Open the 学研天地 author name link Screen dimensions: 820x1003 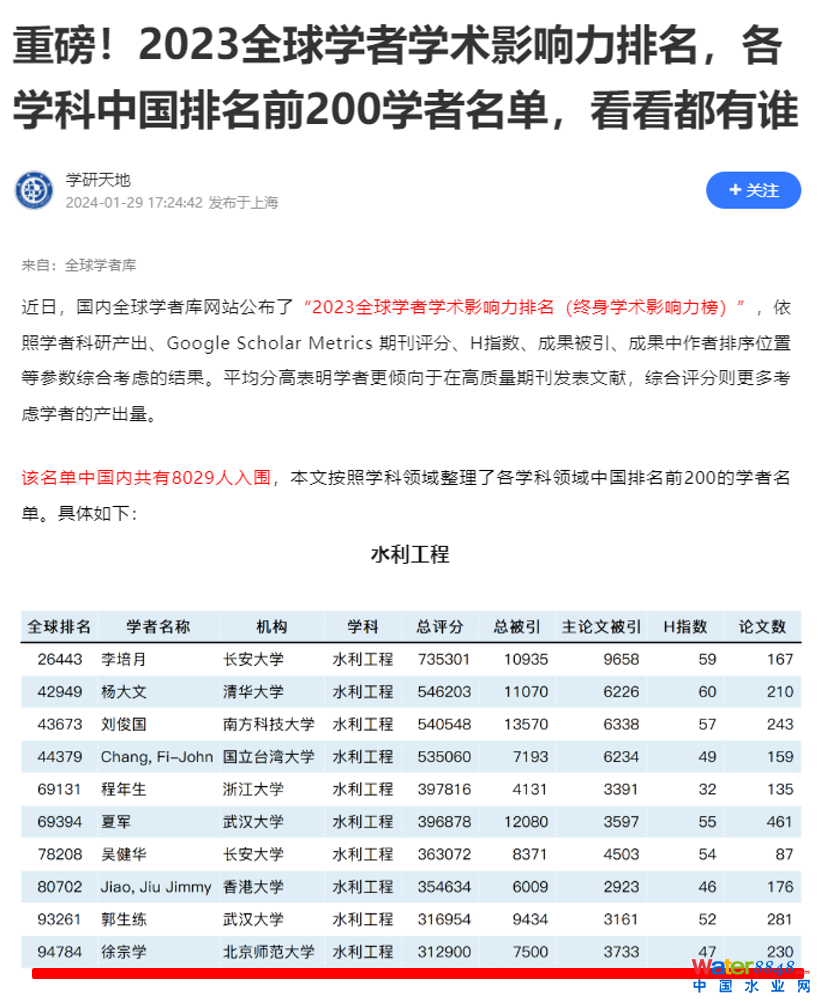pyautogui.click(x=98, y=180)
